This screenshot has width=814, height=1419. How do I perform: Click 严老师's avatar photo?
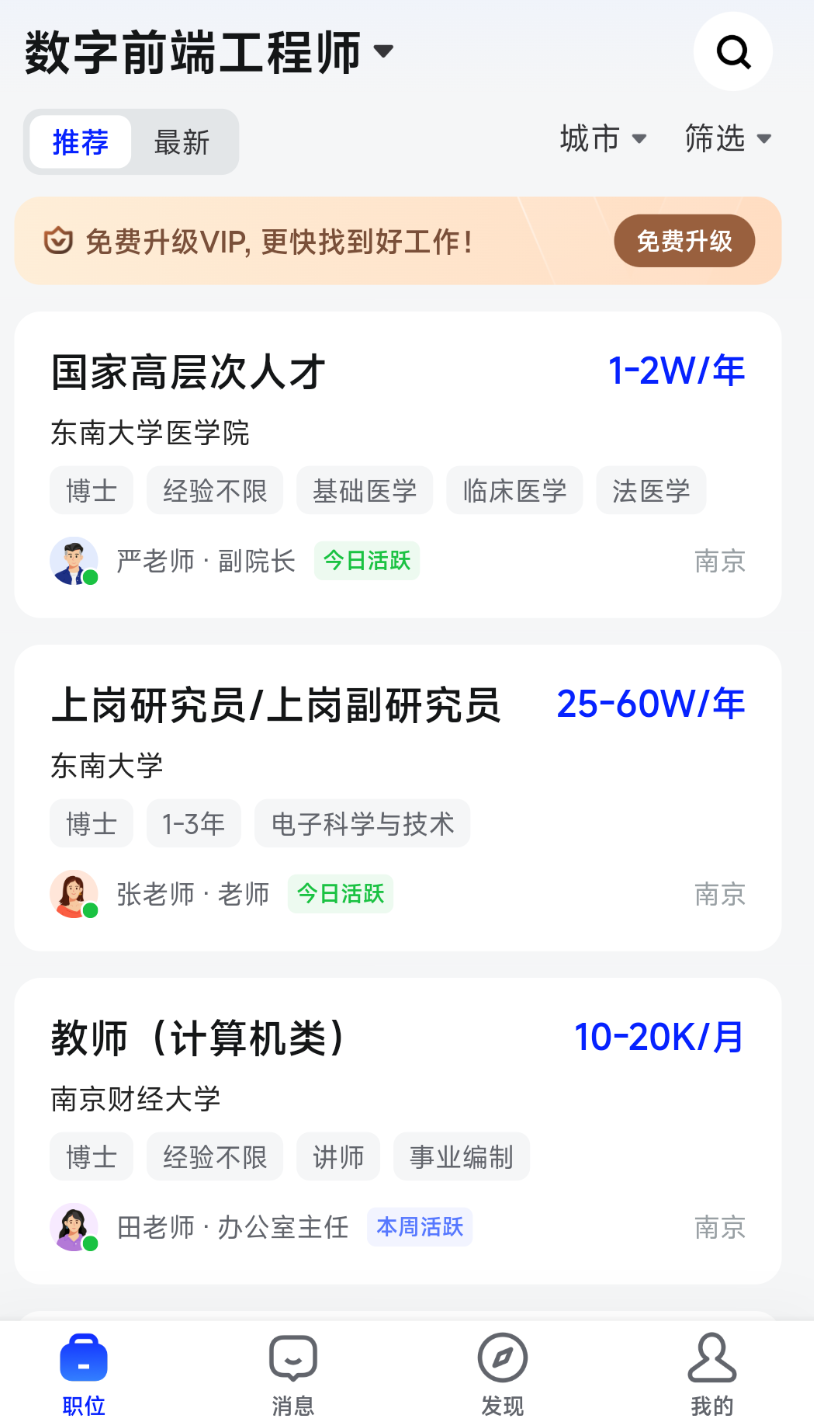(75, 561)
